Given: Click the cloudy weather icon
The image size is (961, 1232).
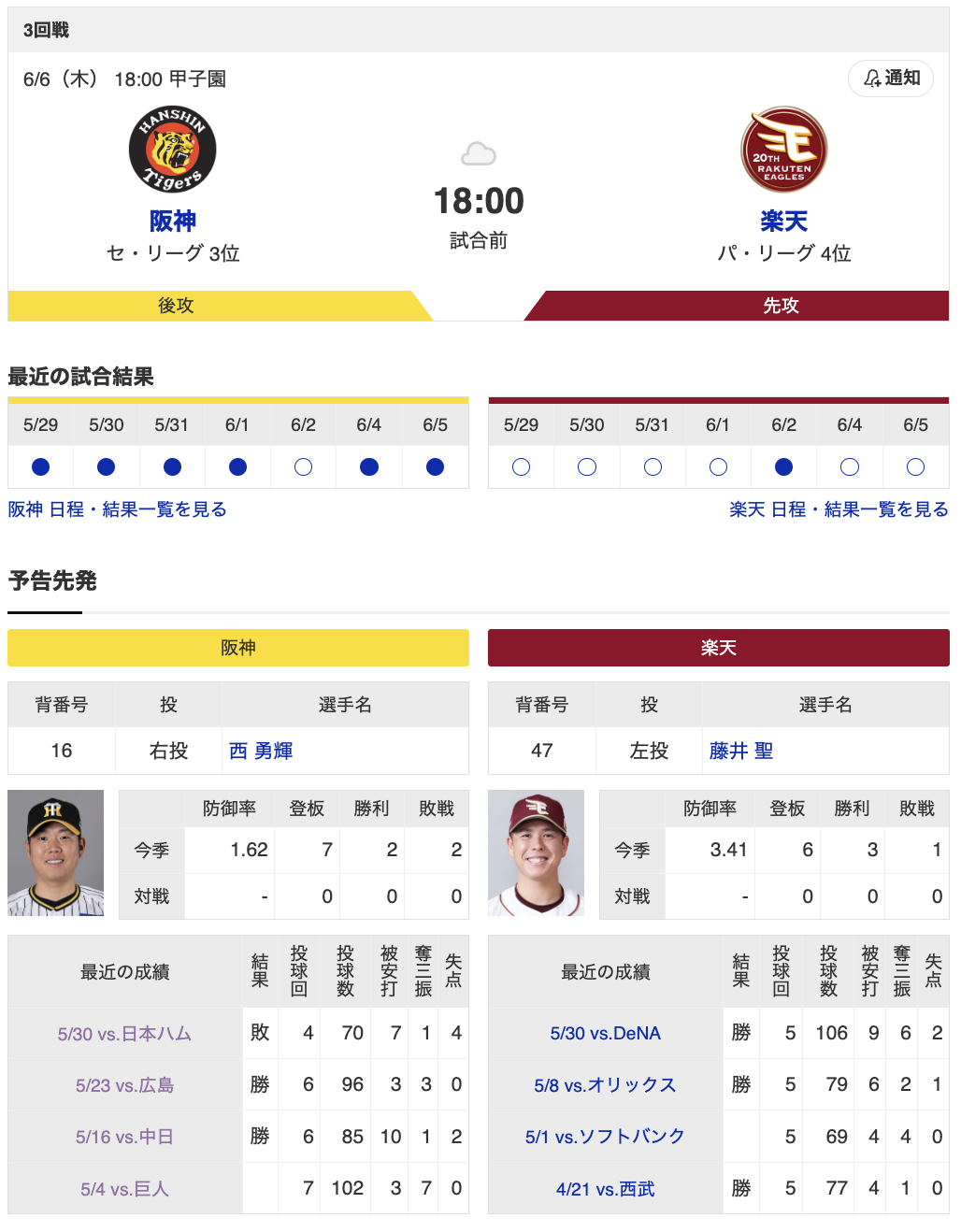Looking at the screenshot, I should pos(480,155).
